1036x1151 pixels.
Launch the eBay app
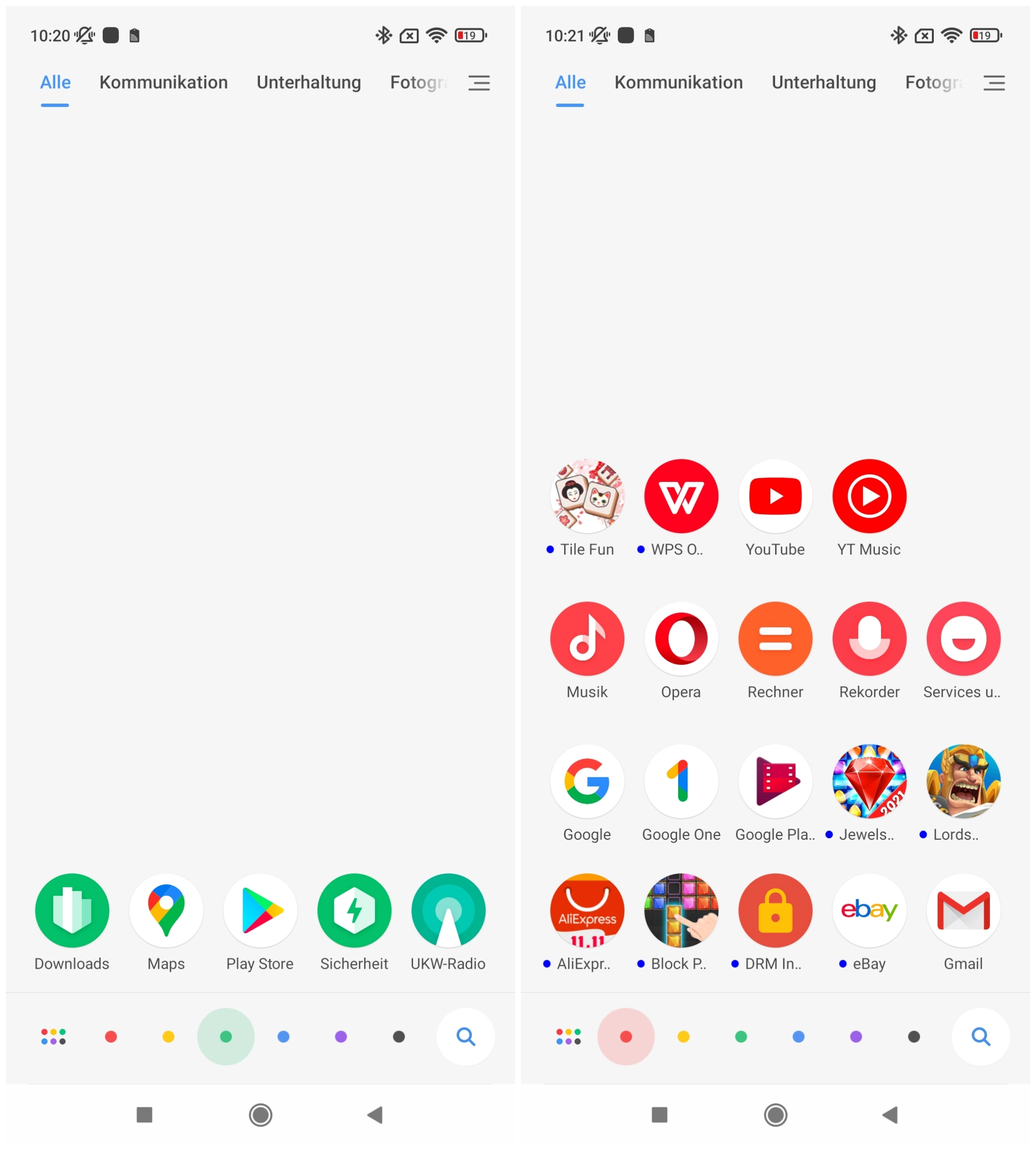click(x=869, y=910)
